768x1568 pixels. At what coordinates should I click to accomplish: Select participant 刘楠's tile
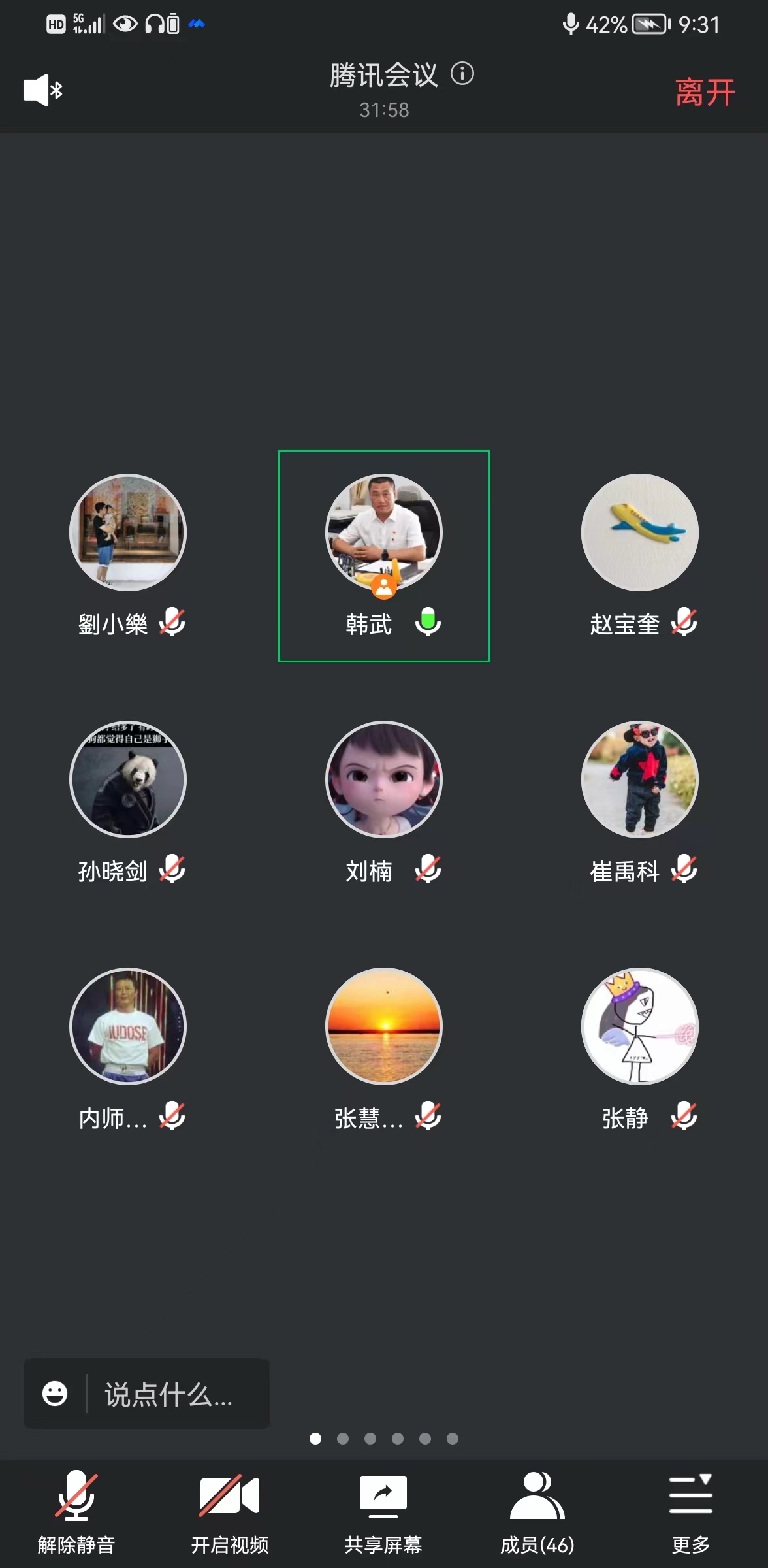click(384, 780)
